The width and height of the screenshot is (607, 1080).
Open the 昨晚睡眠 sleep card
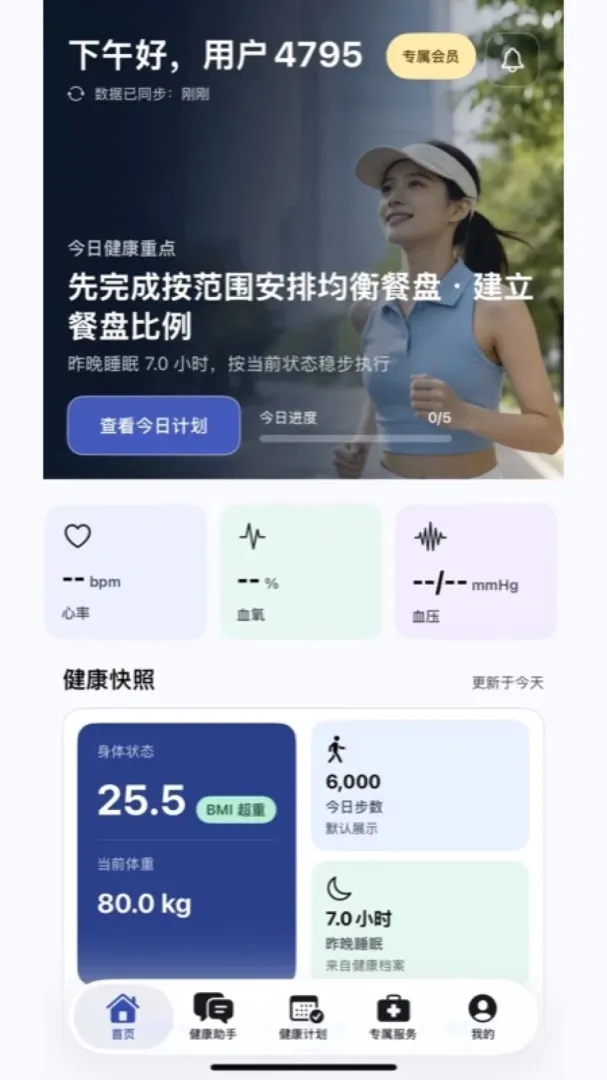coord(420,923)
